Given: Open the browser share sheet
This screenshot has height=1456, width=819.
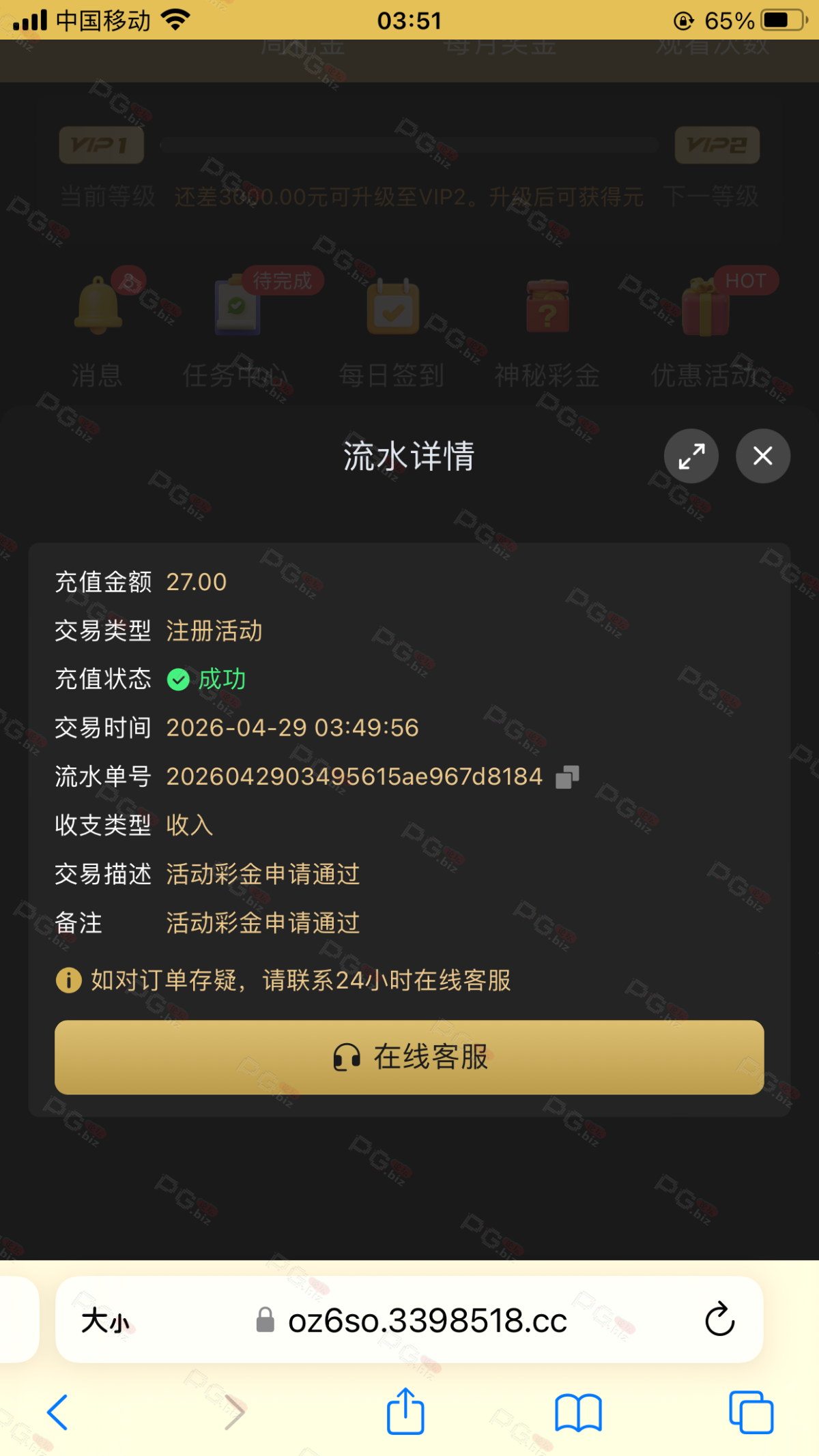Looking at the screenshot, I should click(x=405, y=1411).
